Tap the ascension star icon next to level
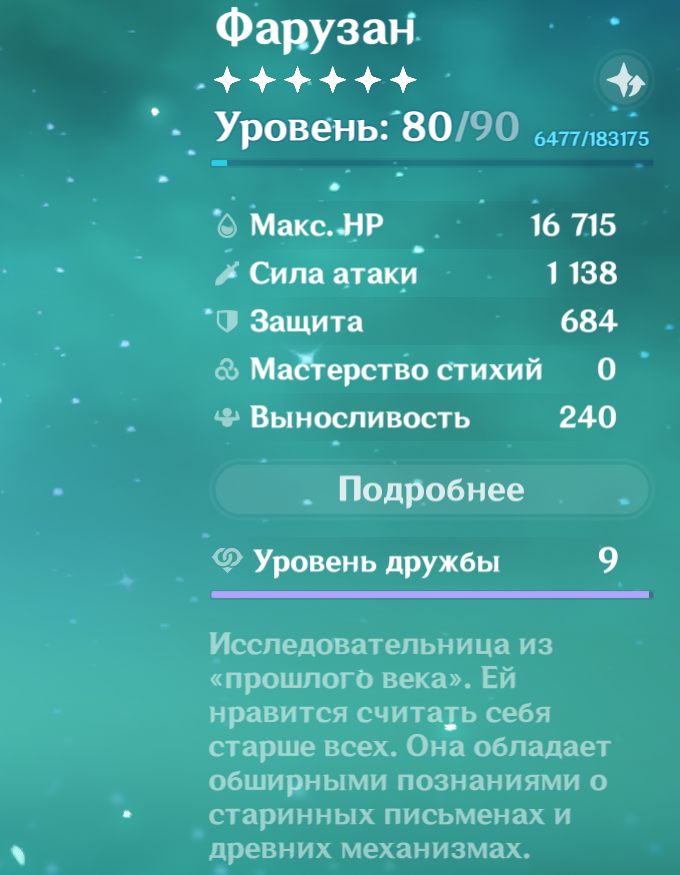Viewport: 680px width, 875px height. click(x=625, y=81)
